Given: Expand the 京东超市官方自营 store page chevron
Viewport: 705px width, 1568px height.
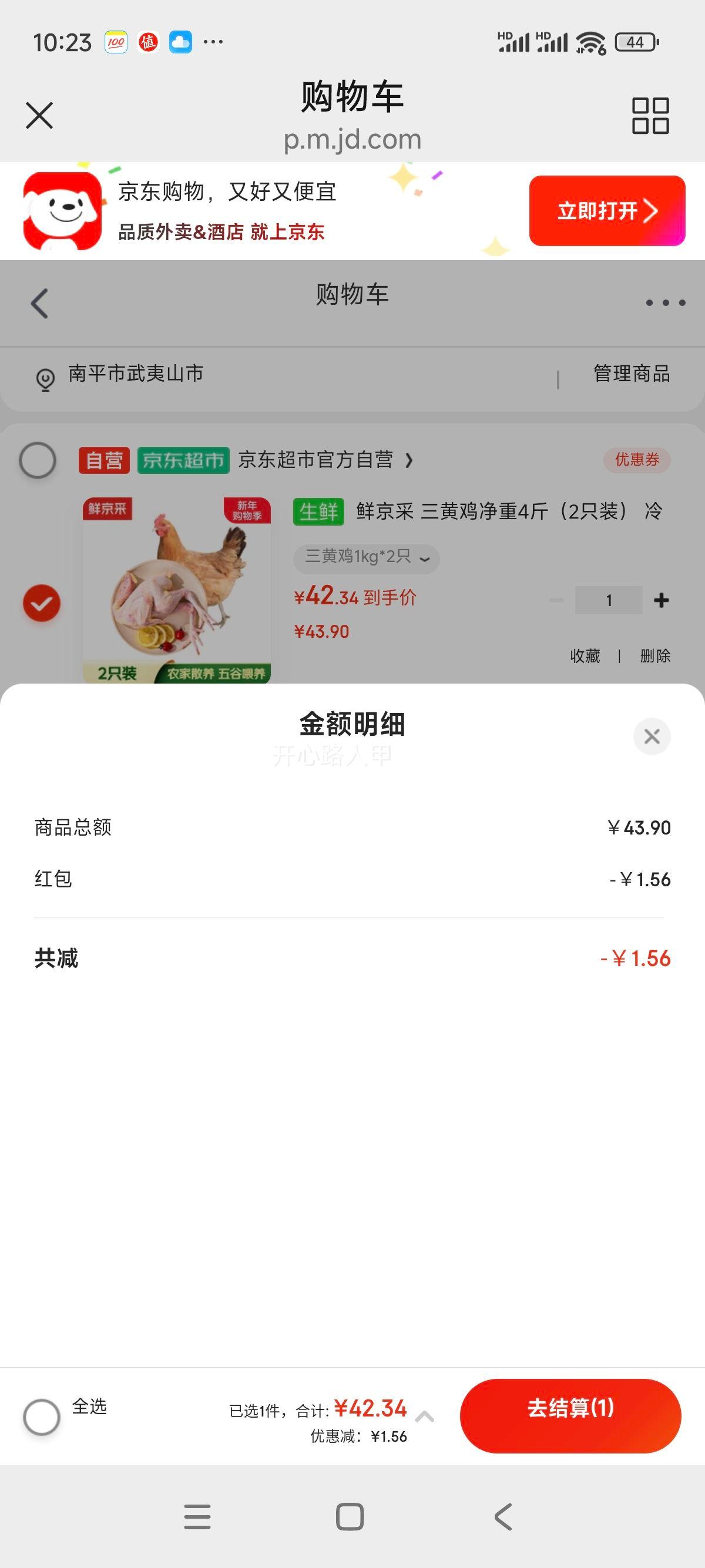Looking at the screenshot, I should (x=409, y=462).
